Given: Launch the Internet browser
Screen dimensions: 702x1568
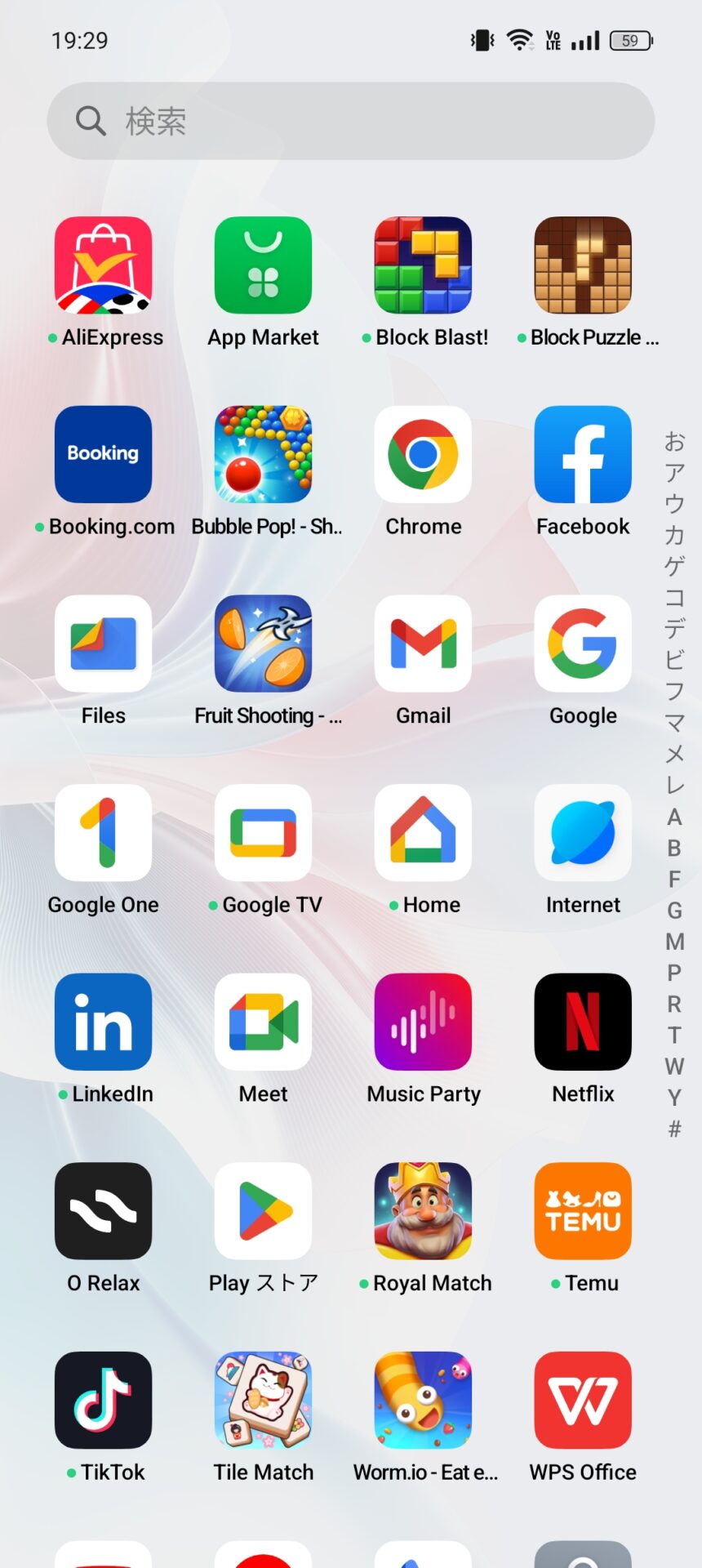Looking at the screenshot, I should tap(583, 834).
